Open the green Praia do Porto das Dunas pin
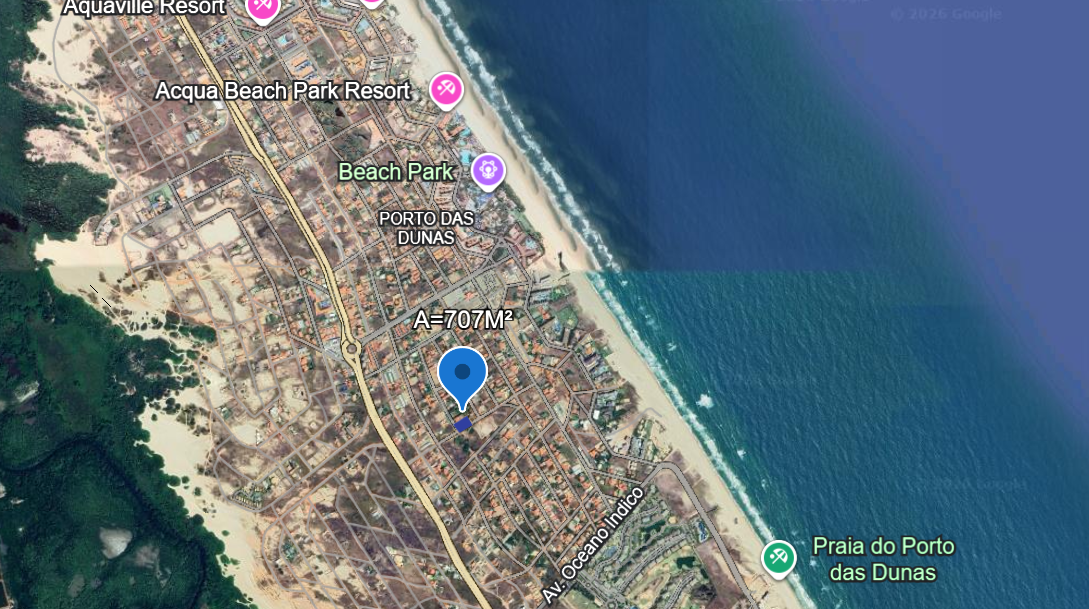 pyautogui.click(x=778, y=557)
